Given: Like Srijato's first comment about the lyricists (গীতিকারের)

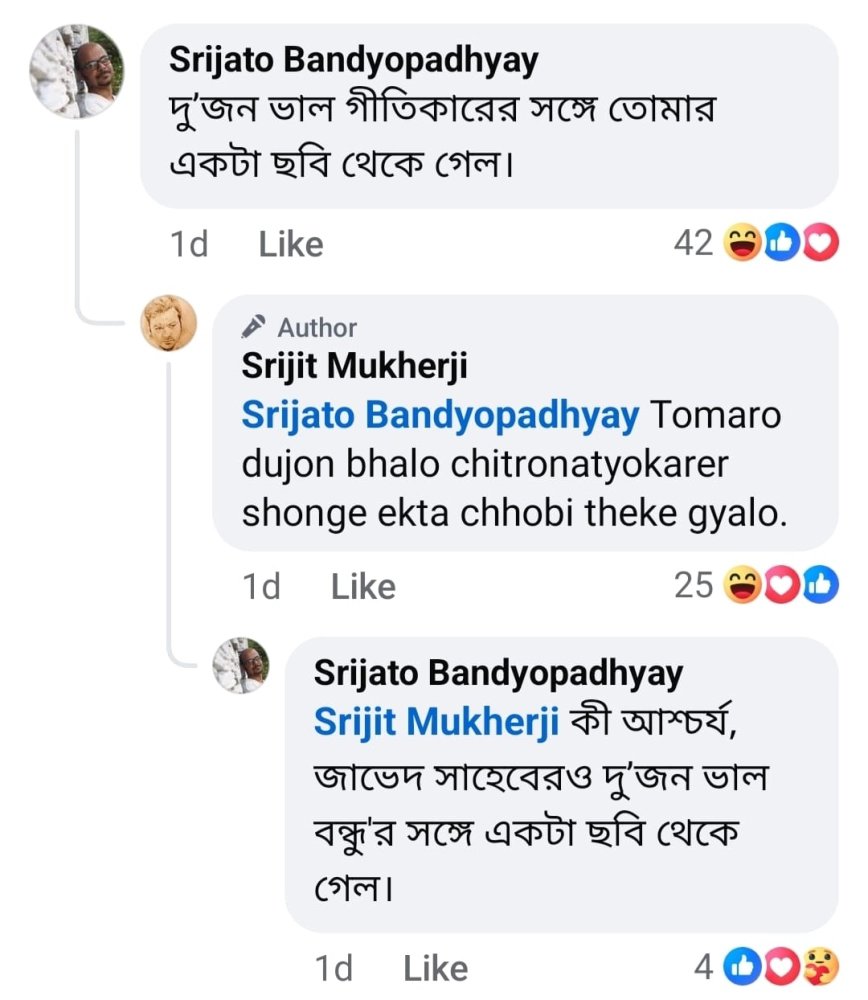Looking at the screenshot, I should 290,245.
